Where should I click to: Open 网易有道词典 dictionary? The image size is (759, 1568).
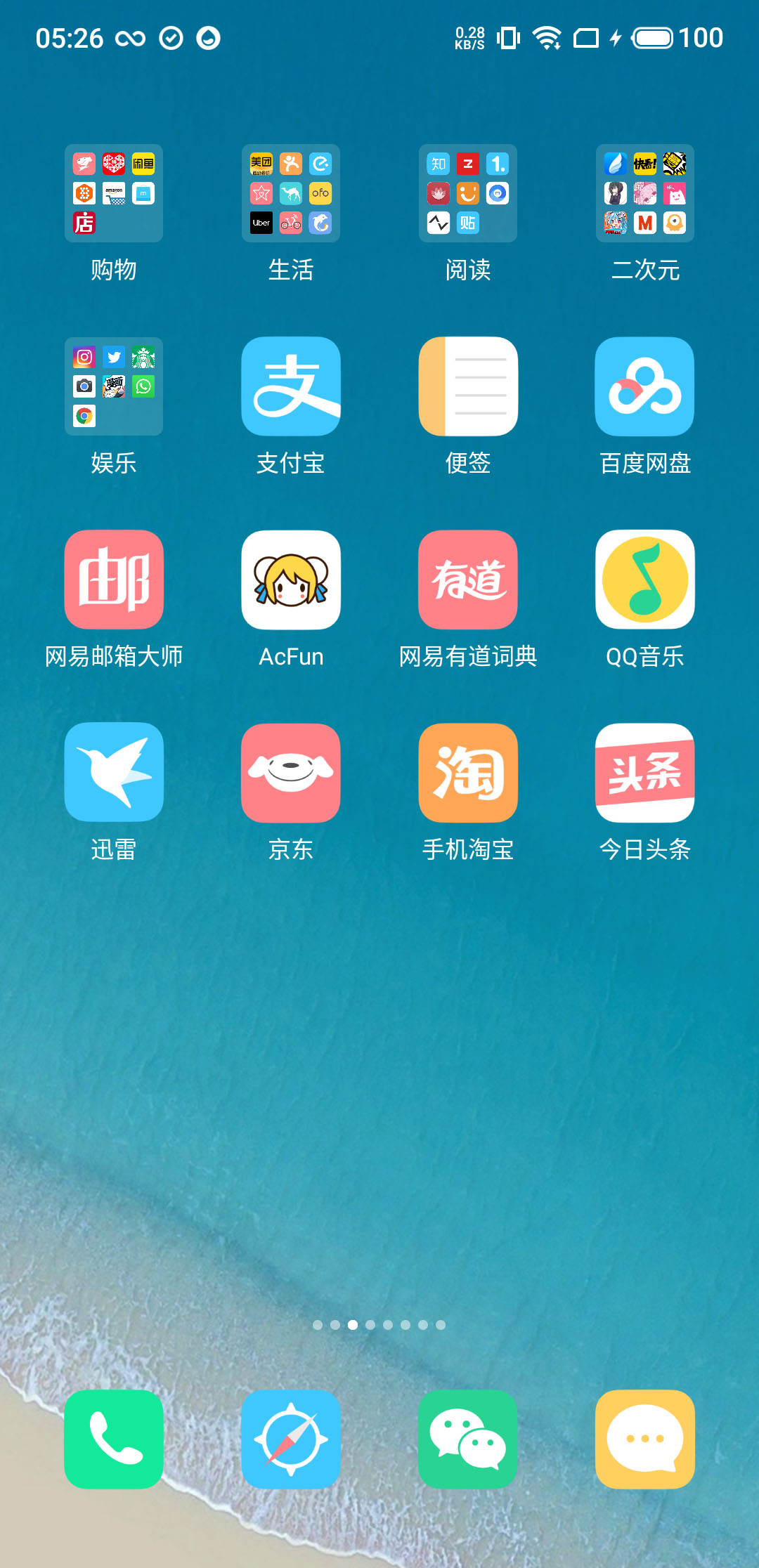[x=468, y=580]
